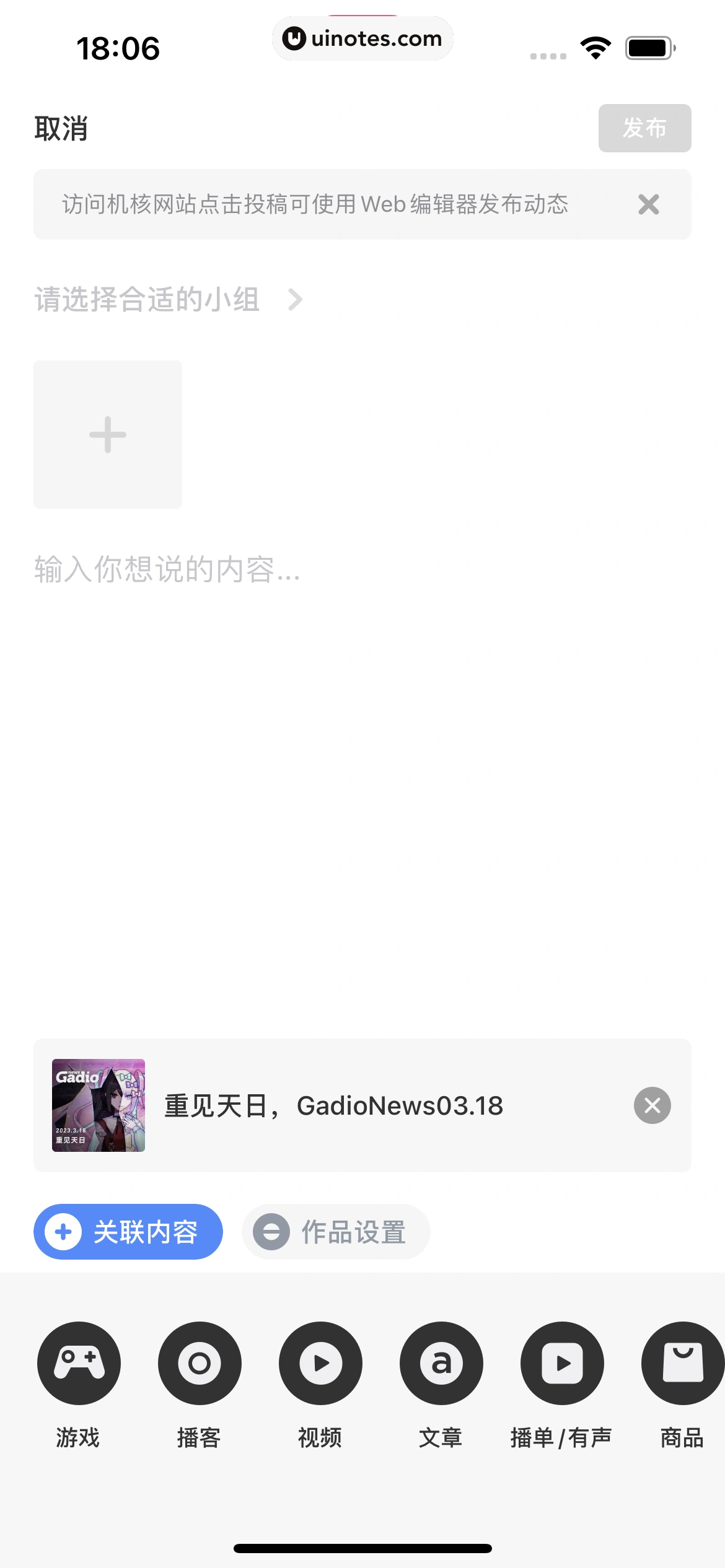
Task: Tap the 发布 publish button
Action: click(x=644, y=129)
